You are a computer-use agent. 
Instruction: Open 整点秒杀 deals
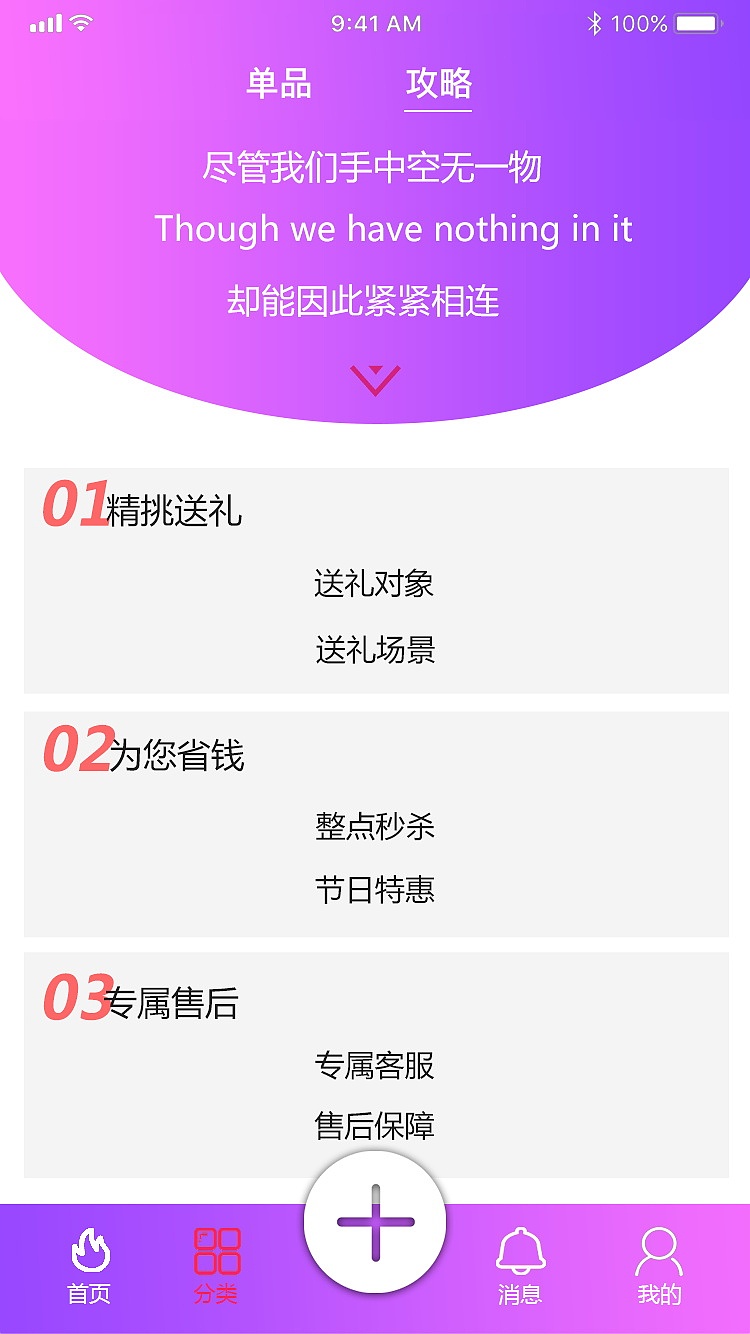[375, 826]
